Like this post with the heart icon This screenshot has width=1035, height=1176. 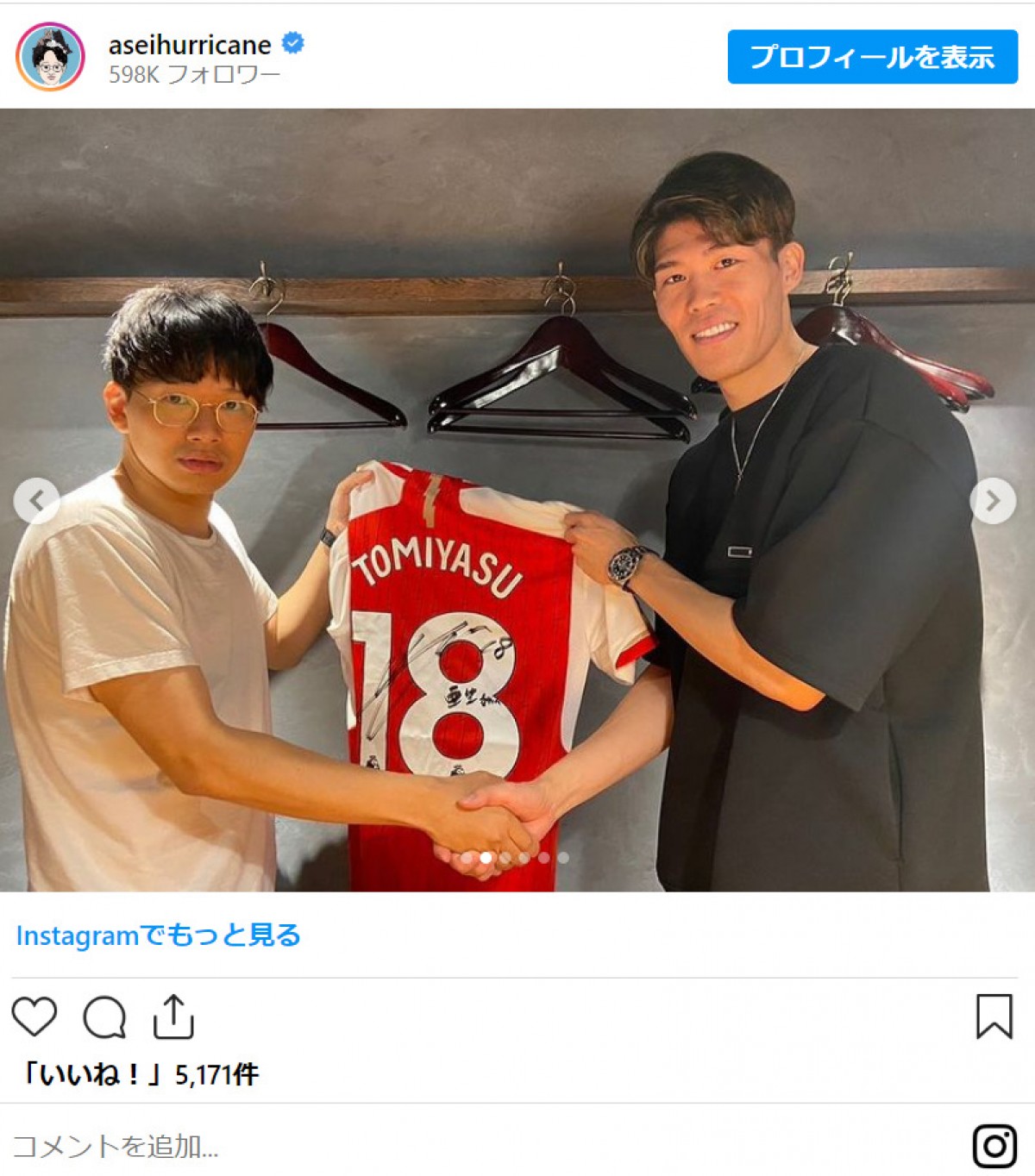point(34,1016)
